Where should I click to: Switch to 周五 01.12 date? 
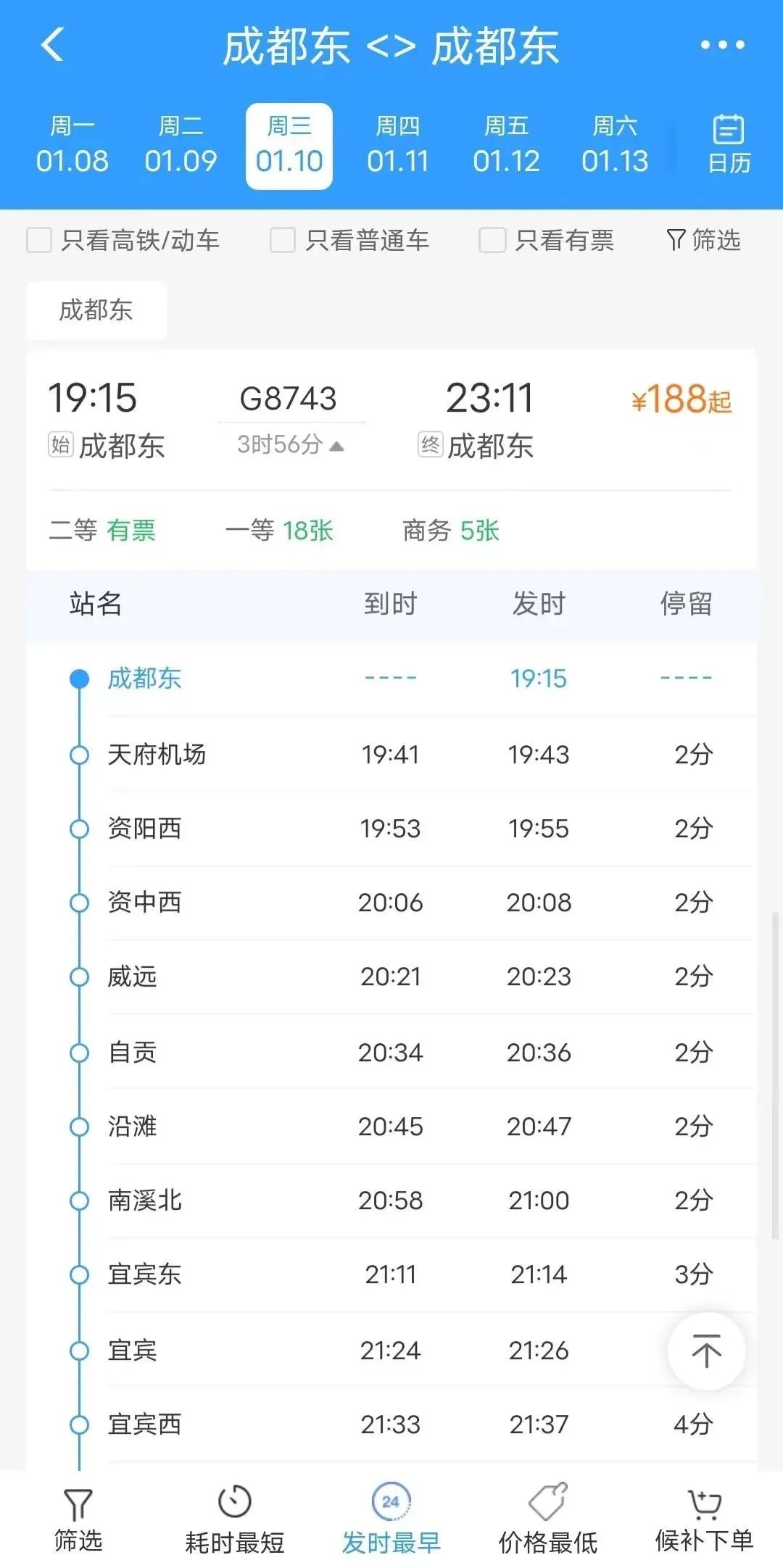pos(506,146)
